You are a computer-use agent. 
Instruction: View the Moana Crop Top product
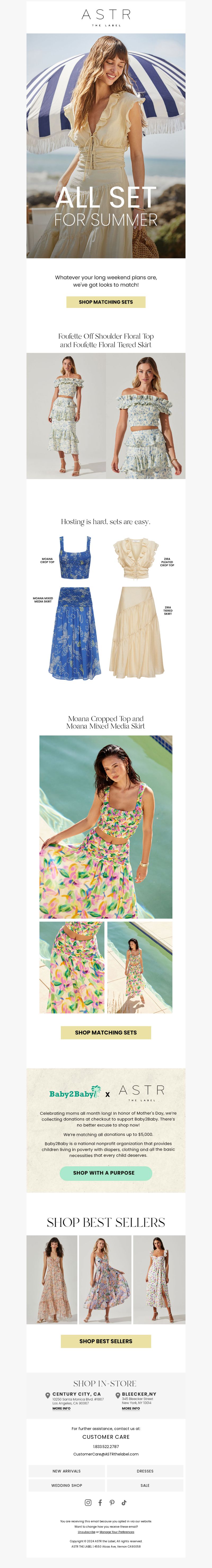pos(75,558)
